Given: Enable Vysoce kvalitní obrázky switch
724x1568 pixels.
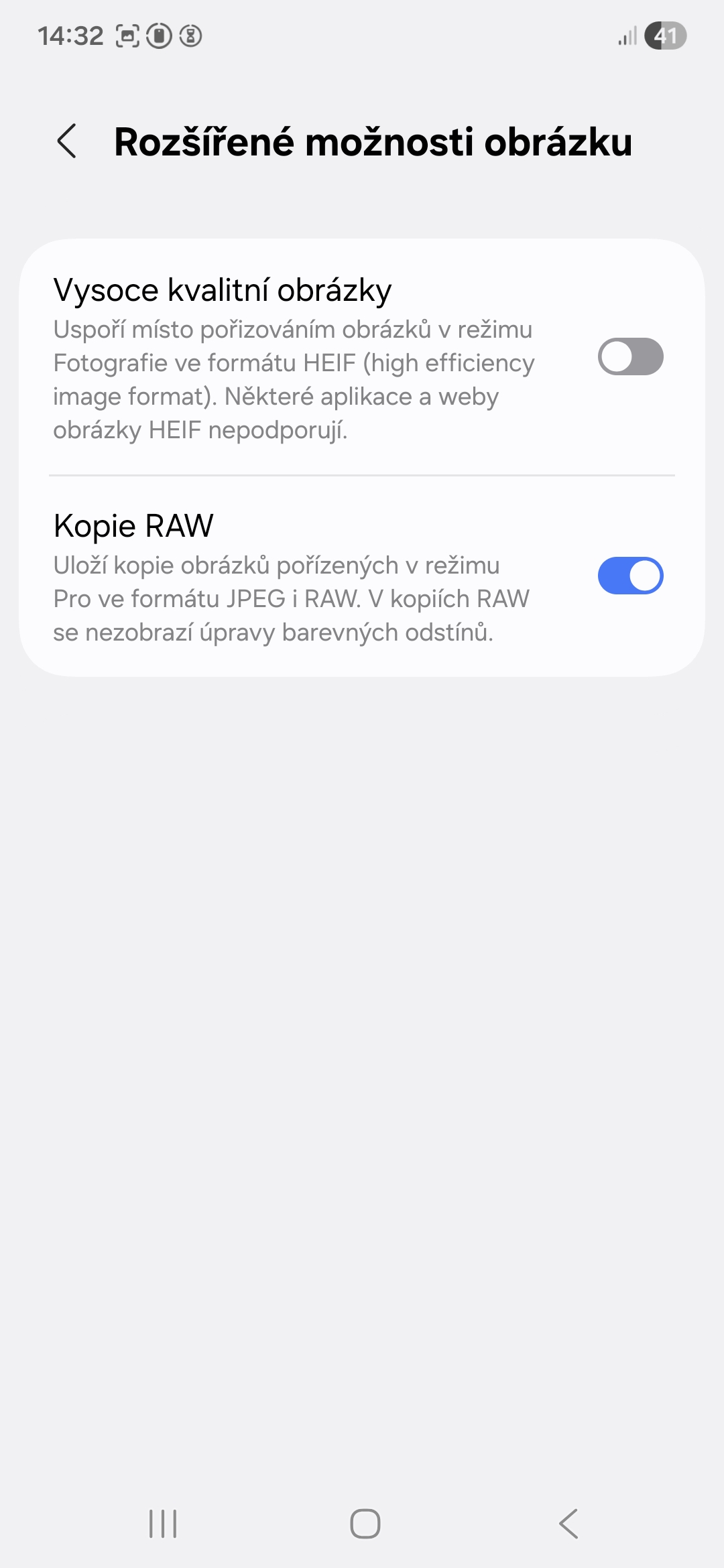Looking at the screenshot, I should click(x=630, y=356).
